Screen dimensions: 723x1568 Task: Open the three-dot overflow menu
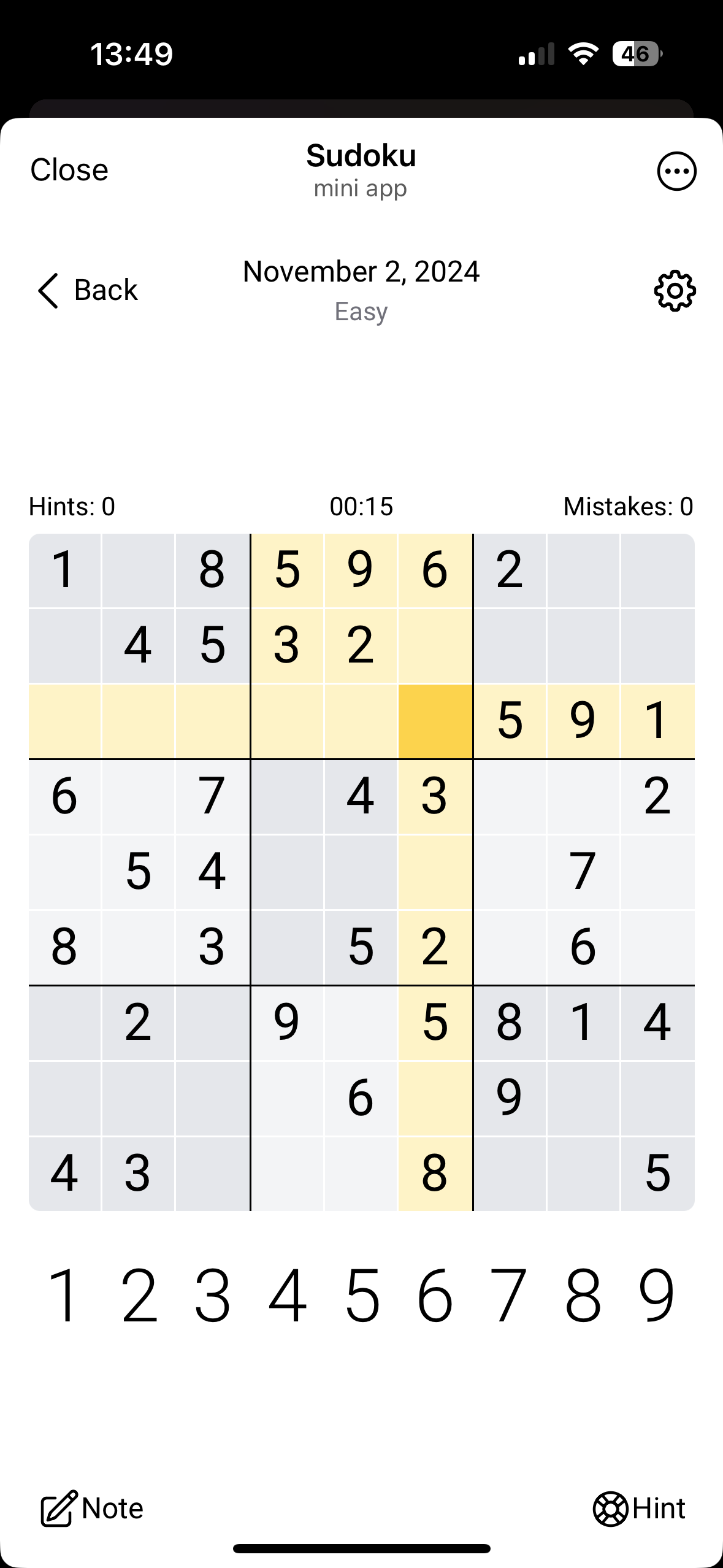(x=676, y=171)
